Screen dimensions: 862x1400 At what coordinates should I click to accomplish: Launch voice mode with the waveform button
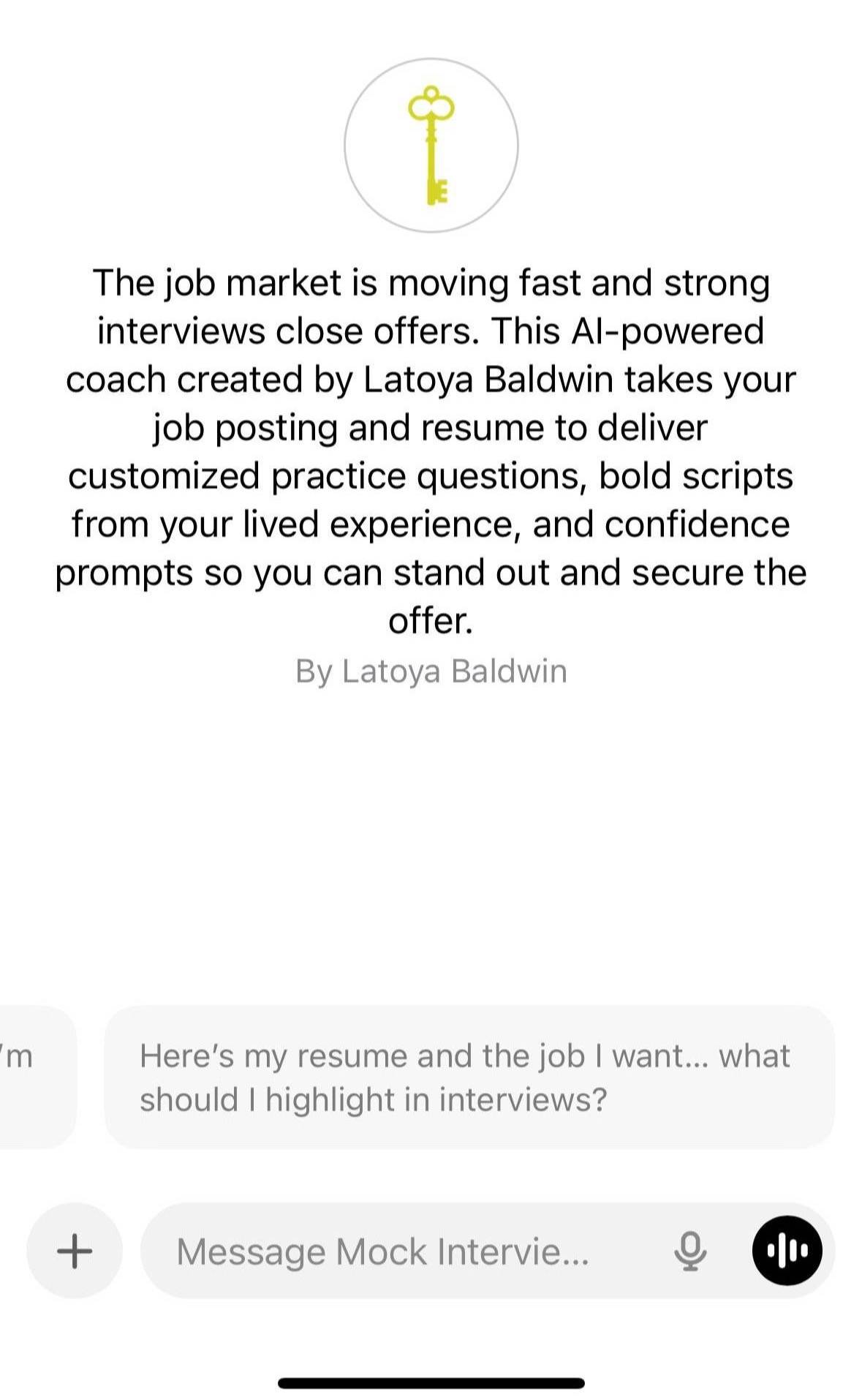click(x=787, y=1251)
